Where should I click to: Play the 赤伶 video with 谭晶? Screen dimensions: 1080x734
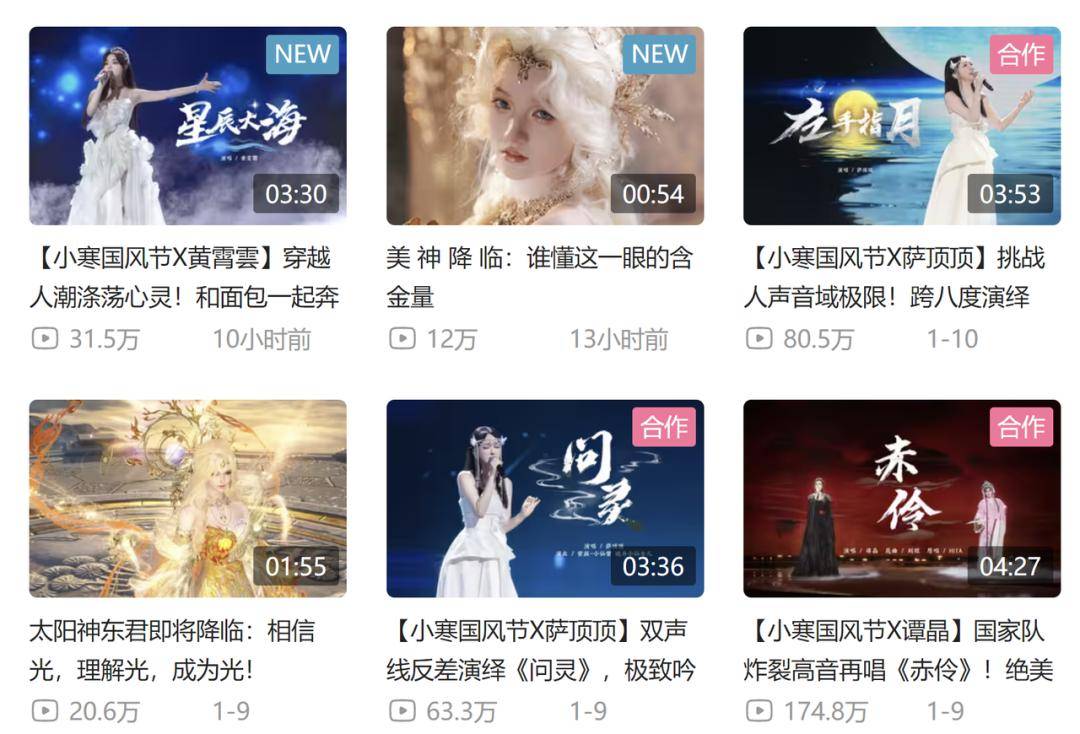901,498
